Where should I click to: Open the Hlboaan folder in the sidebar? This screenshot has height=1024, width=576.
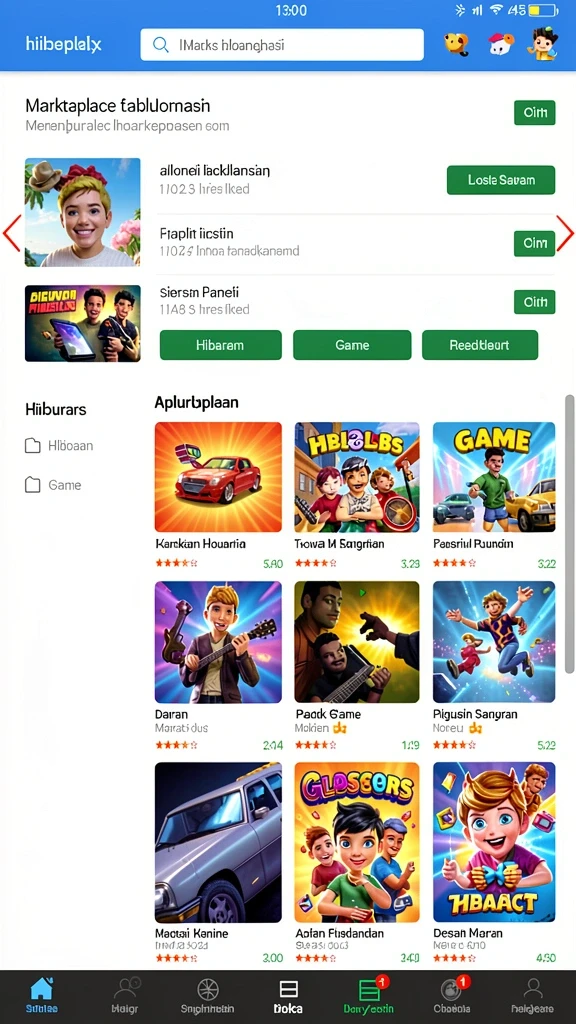click(x=59, y=446)
